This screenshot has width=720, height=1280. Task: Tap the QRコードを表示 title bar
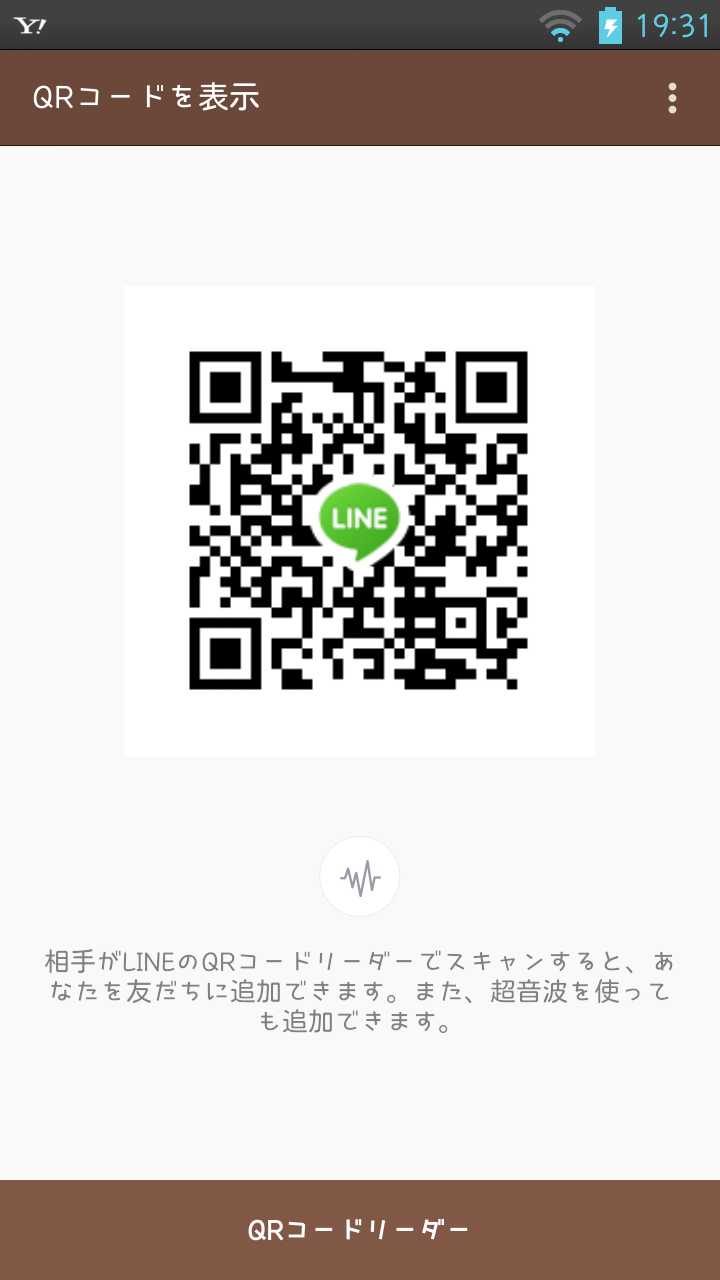coord(145,98)
